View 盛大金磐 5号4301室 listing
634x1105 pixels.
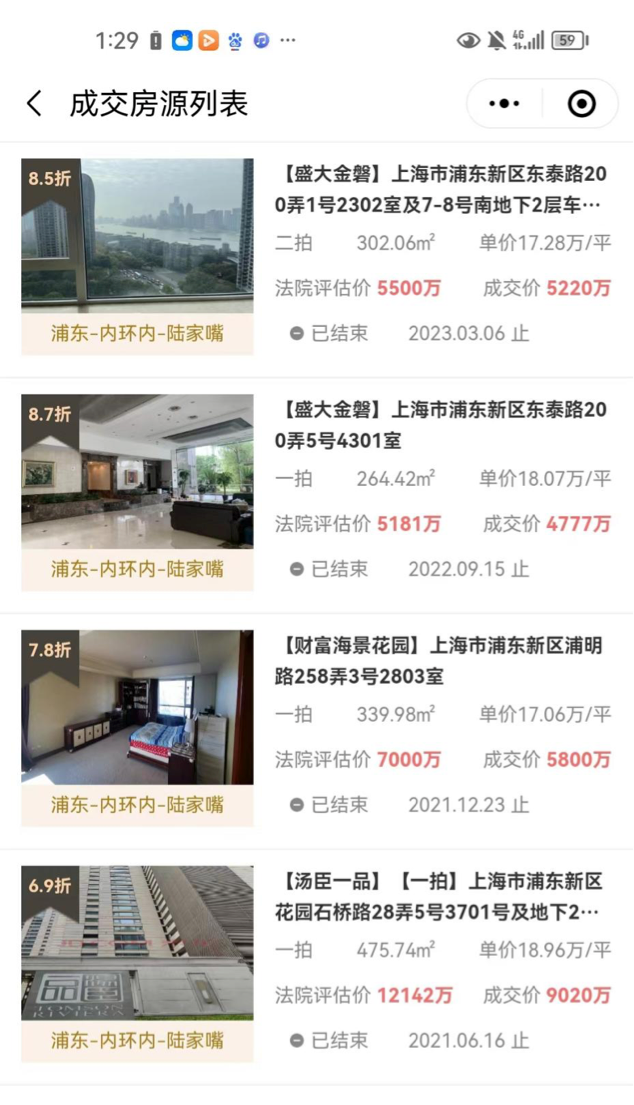pyautogui.click(x=441, y=425)
